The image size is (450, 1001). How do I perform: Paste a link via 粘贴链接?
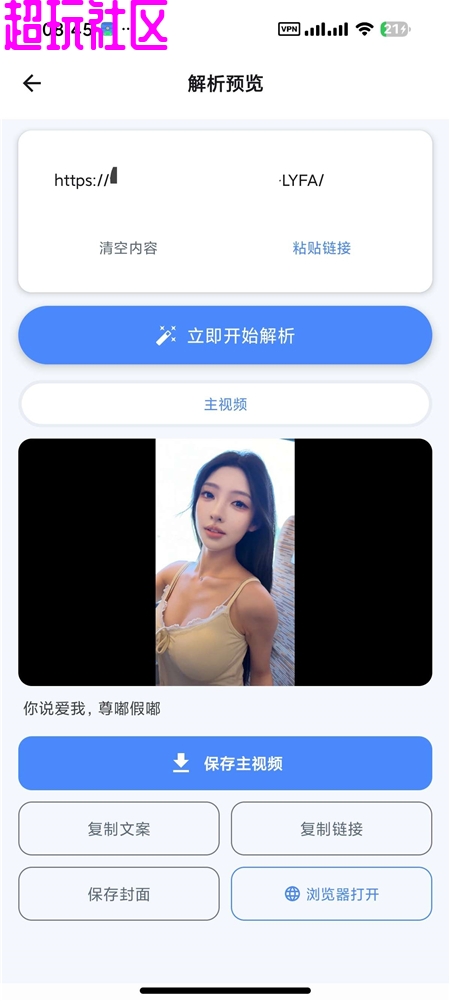[x=322, y=248]
